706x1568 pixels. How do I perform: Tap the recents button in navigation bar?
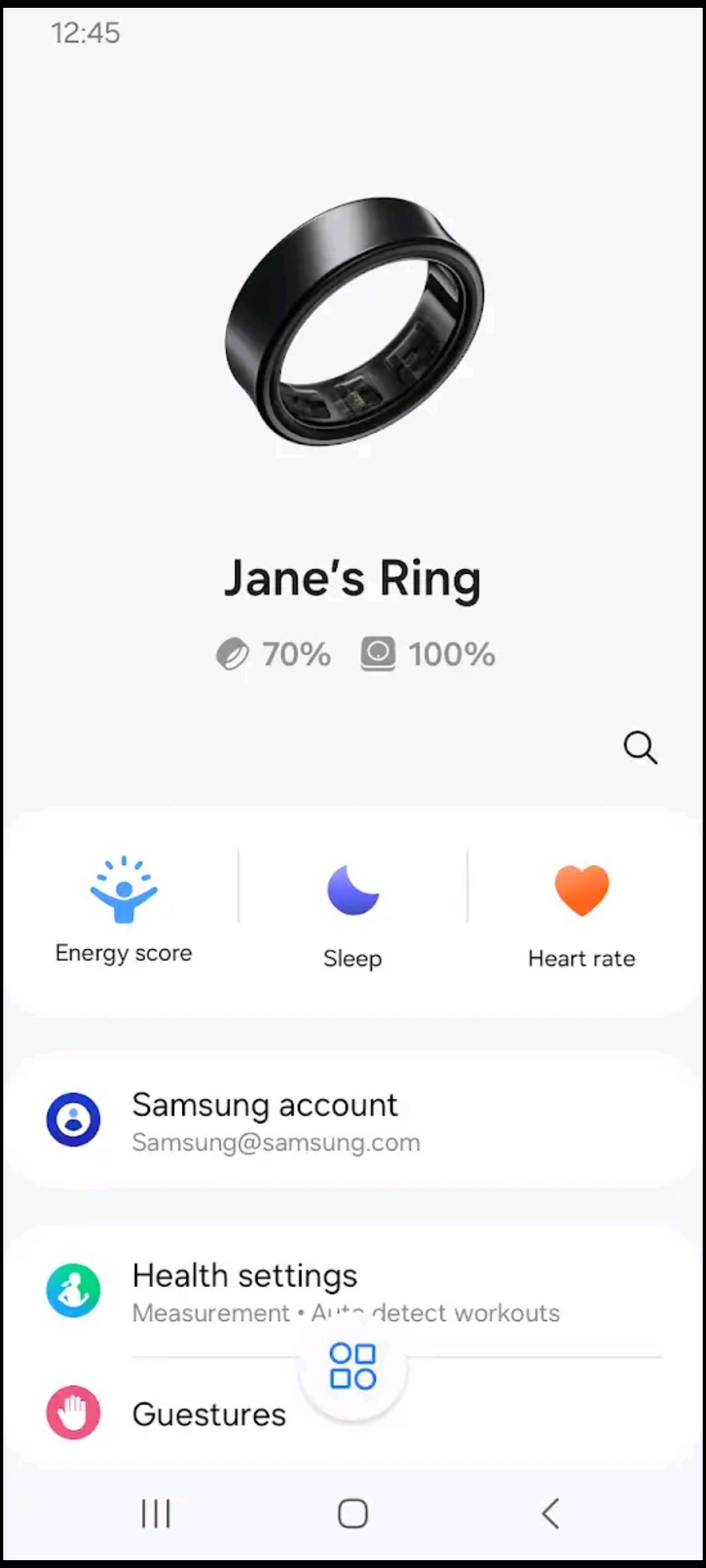coord(155,1514)
